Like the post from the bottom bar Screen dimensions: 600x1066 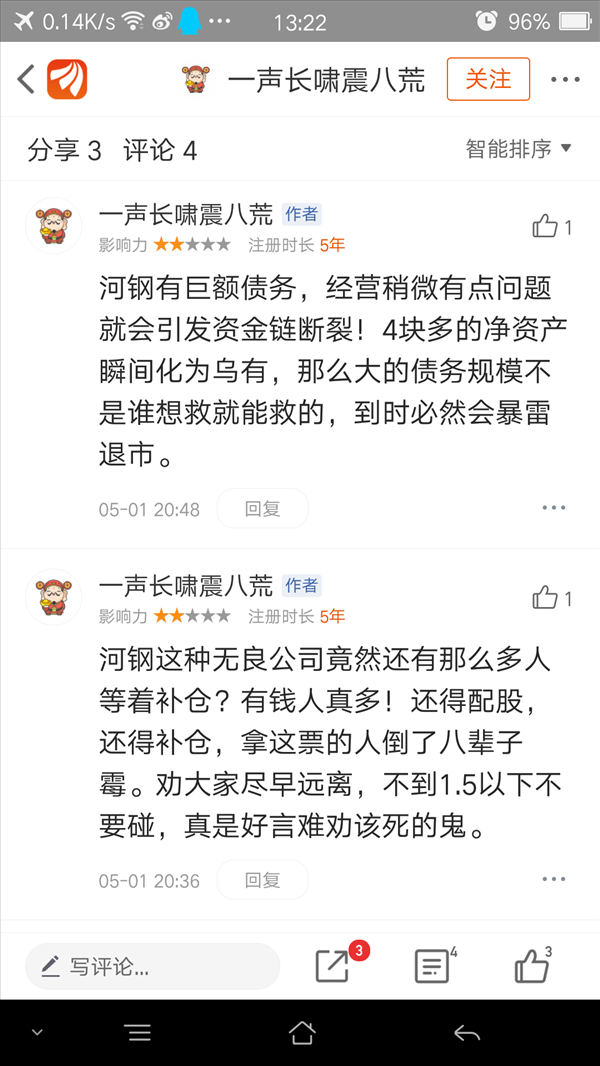coord(532,965)
